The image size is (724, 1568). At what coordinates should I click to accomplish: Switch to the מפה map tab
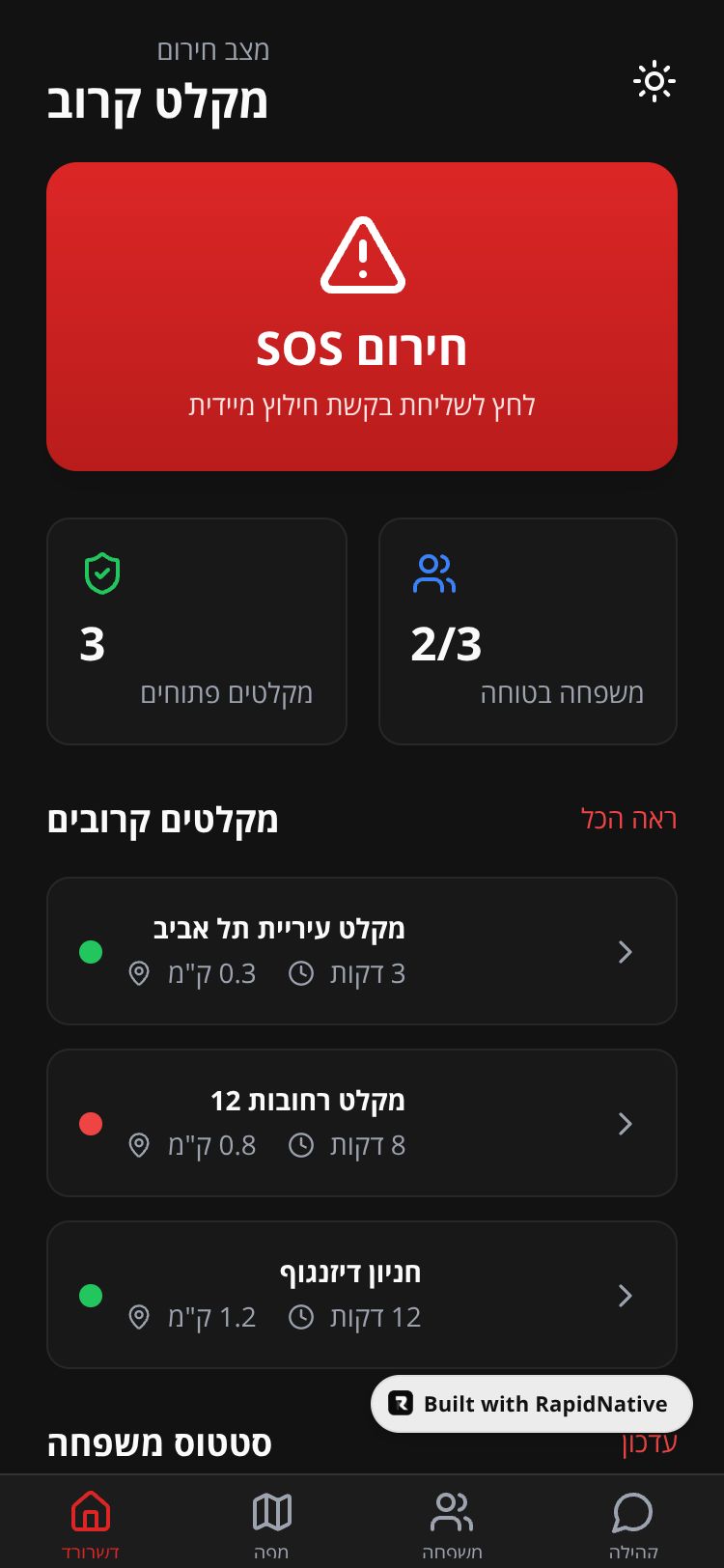click(x=271, y=1523)
